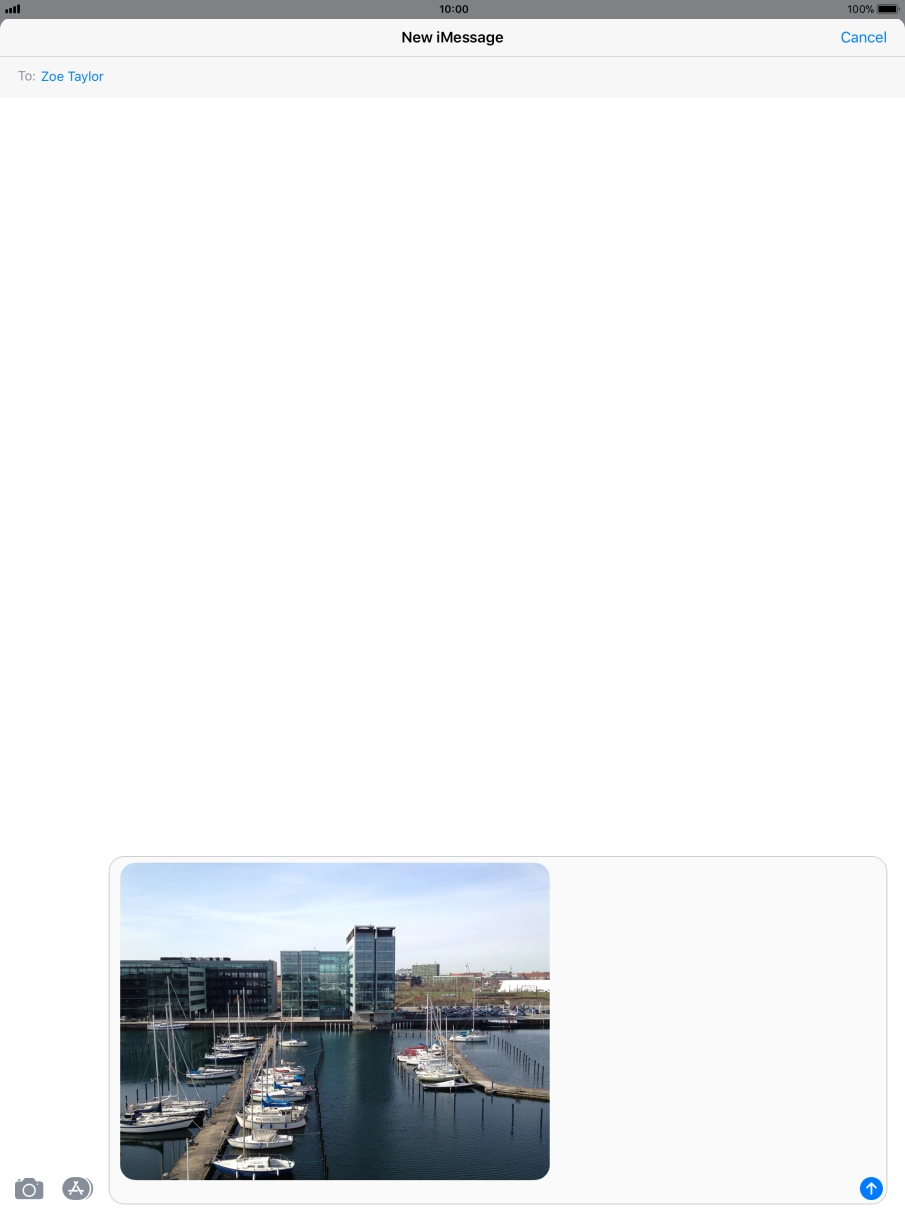Tap the blue send arrow

coord(871,1188)
